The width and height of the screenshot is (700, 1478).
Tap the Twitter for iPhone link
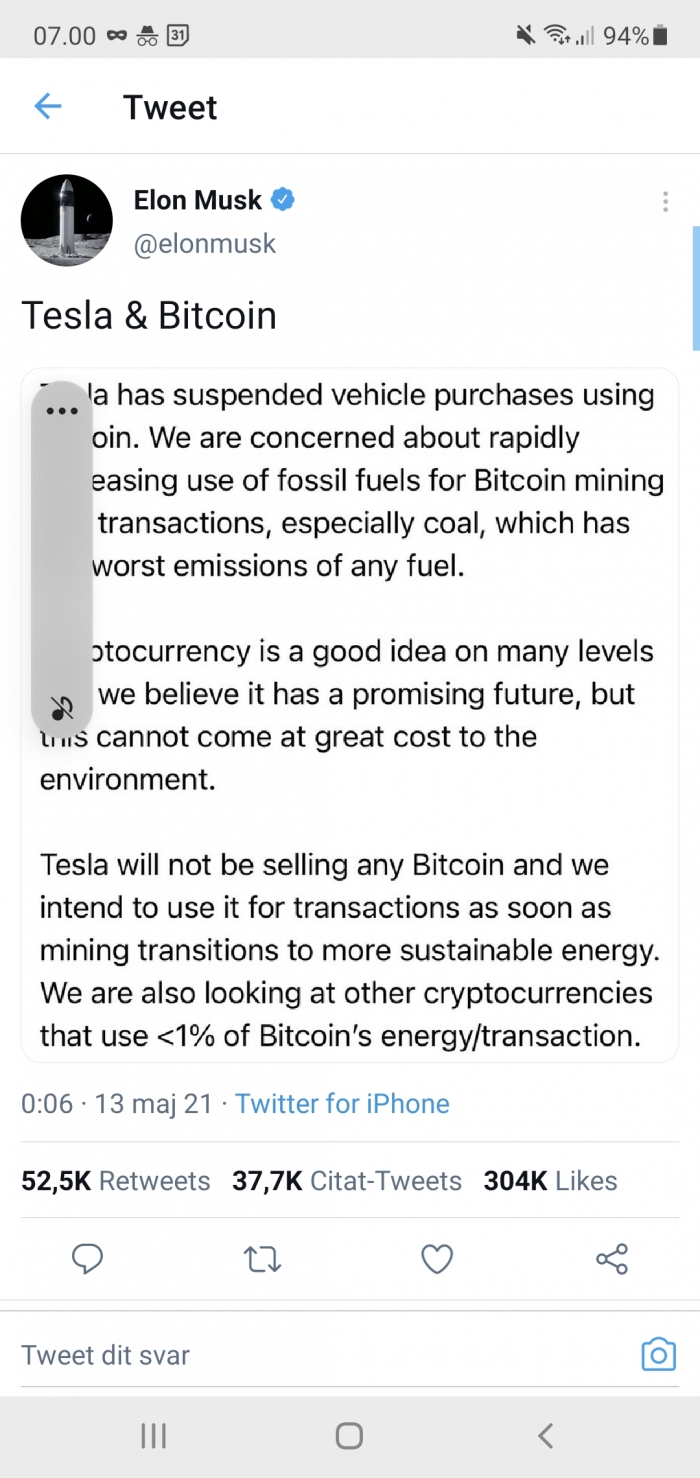coord(342,1103)
